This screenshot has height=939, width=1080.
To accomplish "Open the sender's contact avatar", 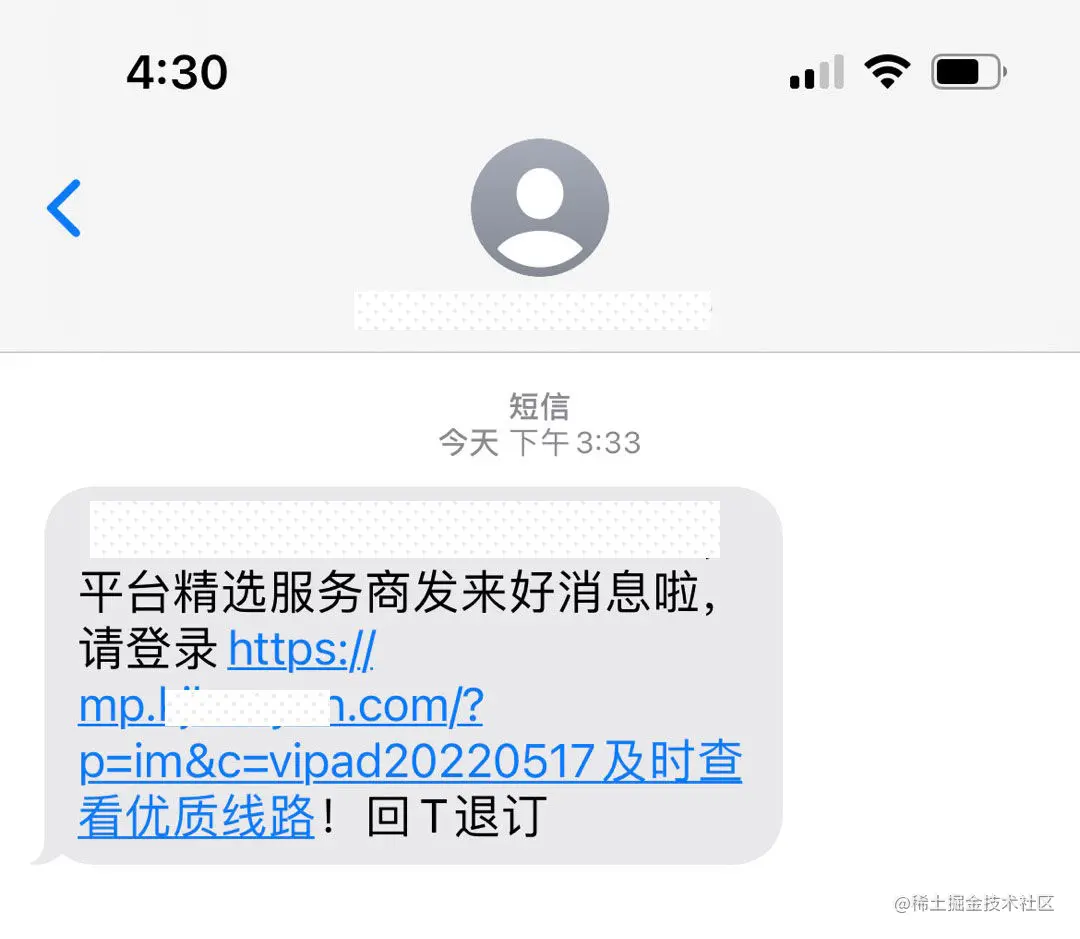I will coord(540,208).
